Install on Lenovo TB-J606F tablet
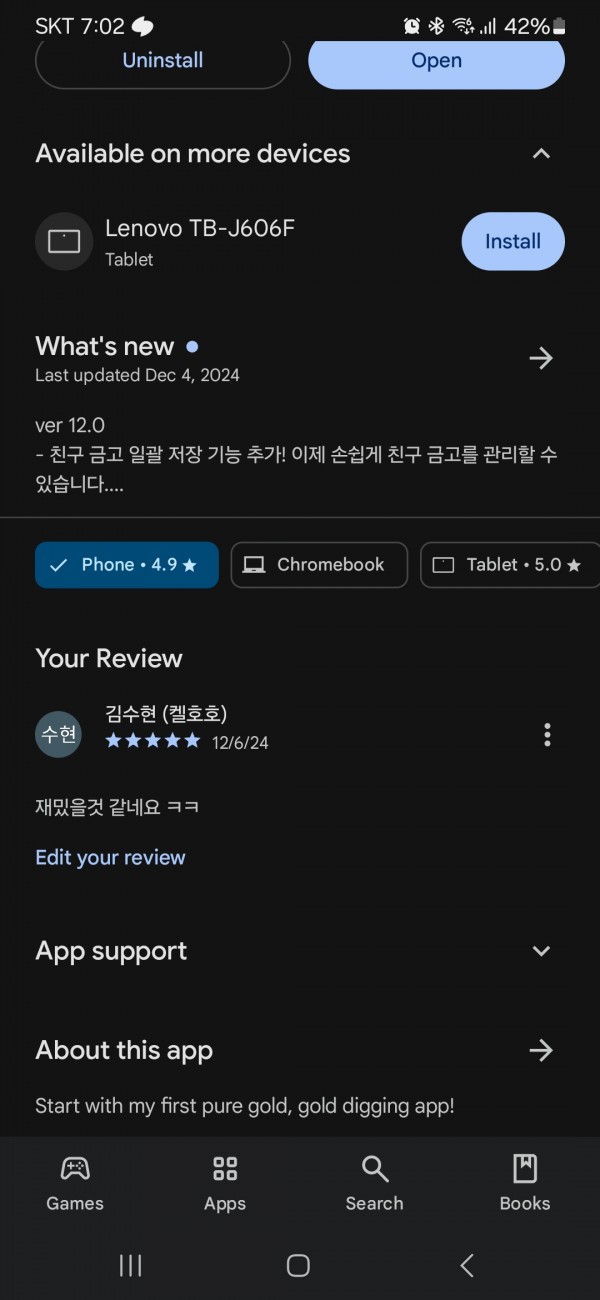Viewport: 600px width, 1300px height. [x=513, y=241]
